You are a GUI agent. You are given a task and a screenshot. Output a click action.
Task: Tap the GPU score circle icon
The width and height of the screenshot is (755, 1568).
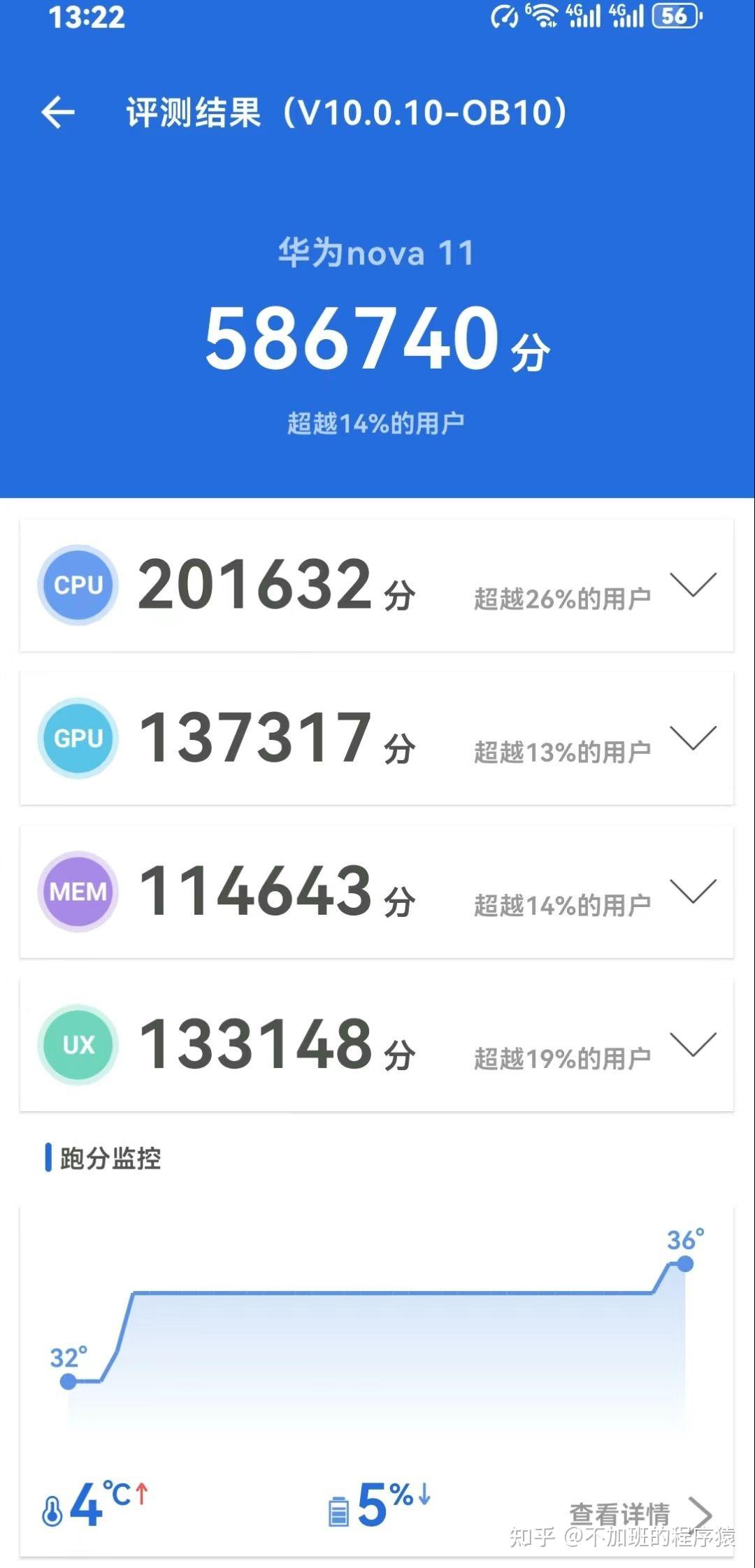tap(78, 739)
